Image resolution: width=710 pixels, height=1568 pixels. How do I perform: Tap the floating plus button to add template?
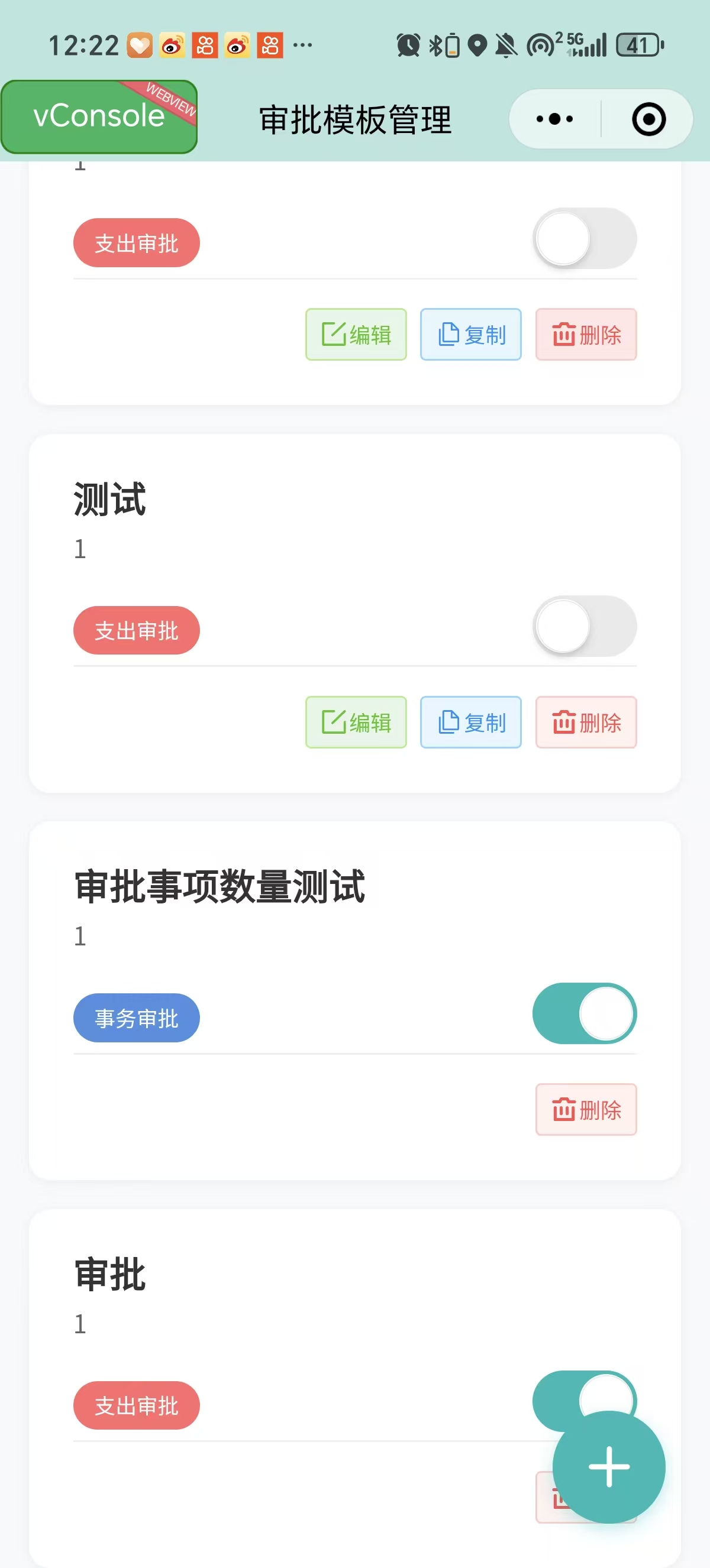608,1466
